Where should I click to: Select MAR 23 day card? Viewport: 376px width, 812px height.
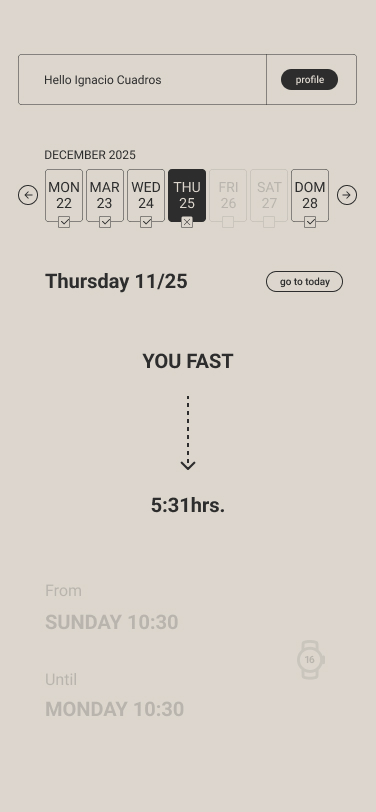[x=105, y=196]
